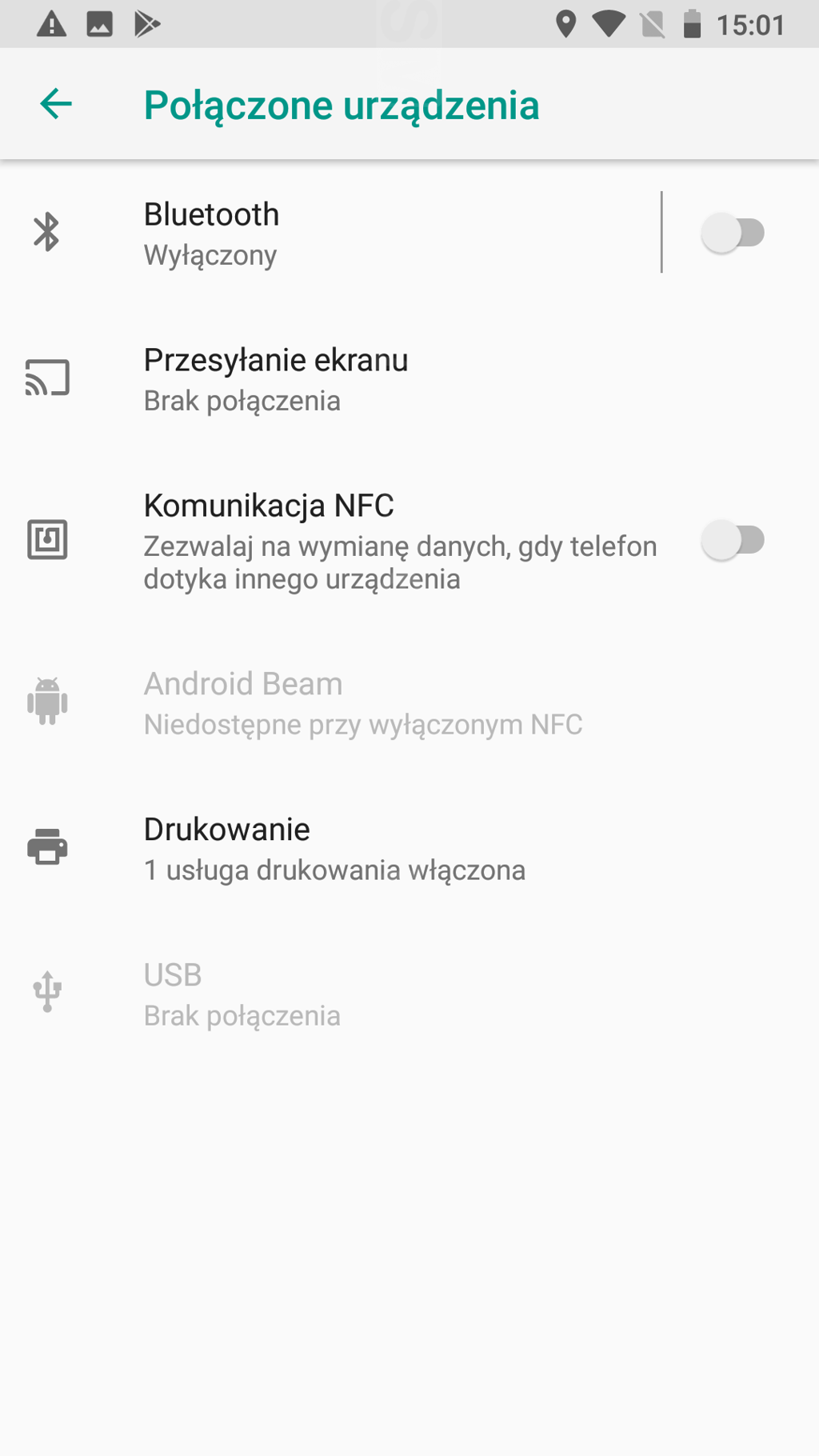Go back from Połączone urządzenia
The width and height of the screenshot is (819, 1456).
click(56, 104)
